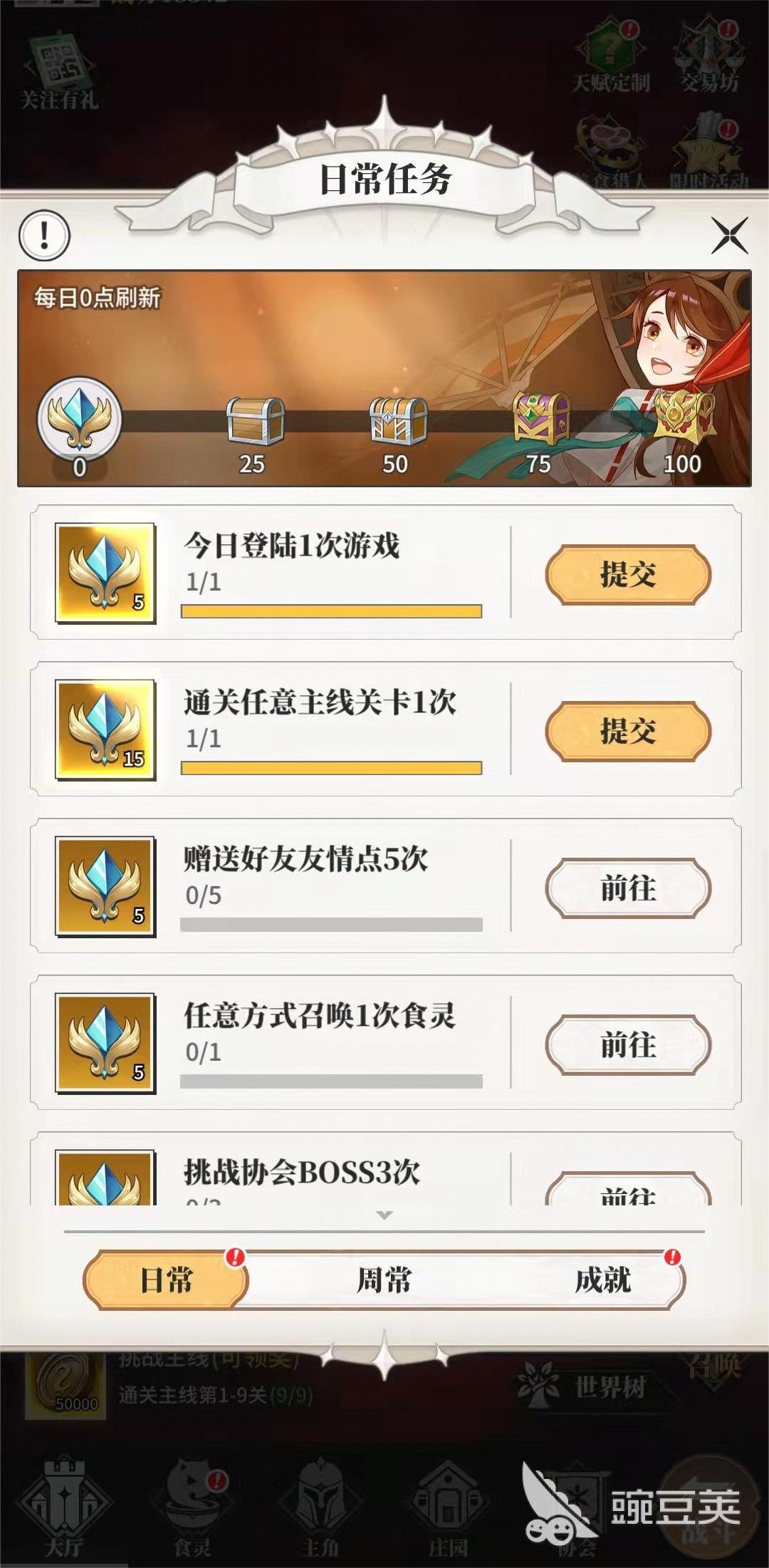This screenshot has height=1568, width=769.
Task: Expand the list with down arrow
Action: click(x=384, y=1215)
